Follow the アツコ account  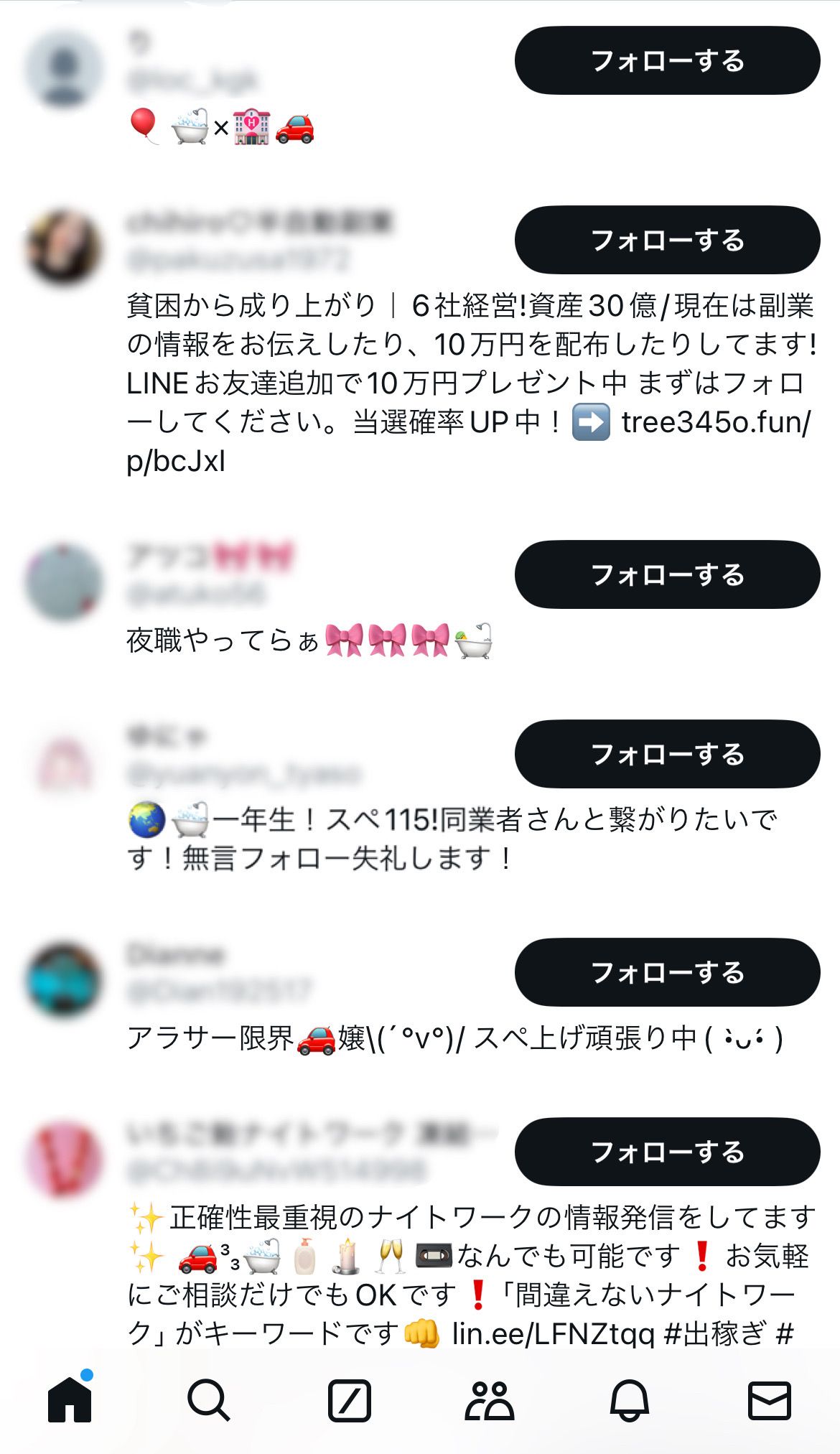pyautogui.click(x=668, y=574)
